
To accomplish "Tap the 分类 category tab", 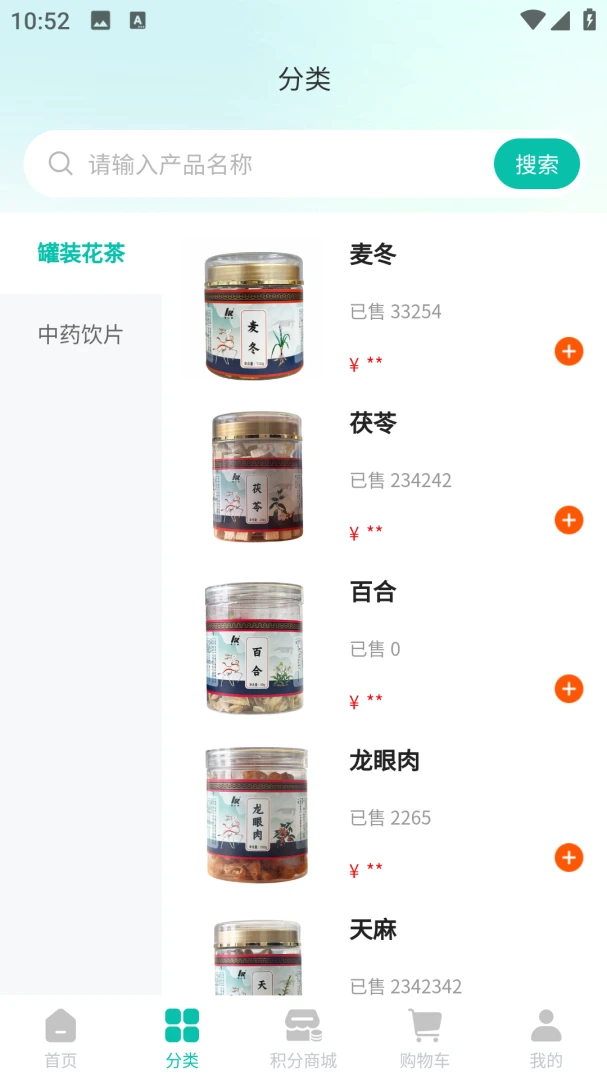I will click(182, 1039).
